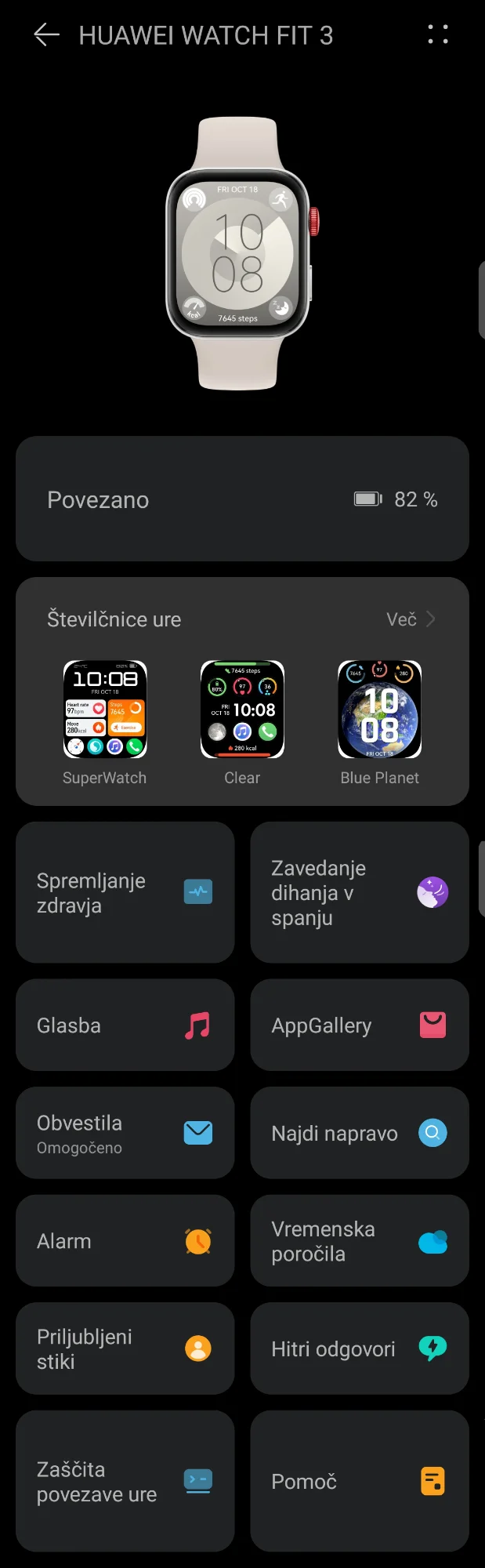485x1568 pixels.
Task: Go back using the arrow icon
Action: click(x=46, y=35)
